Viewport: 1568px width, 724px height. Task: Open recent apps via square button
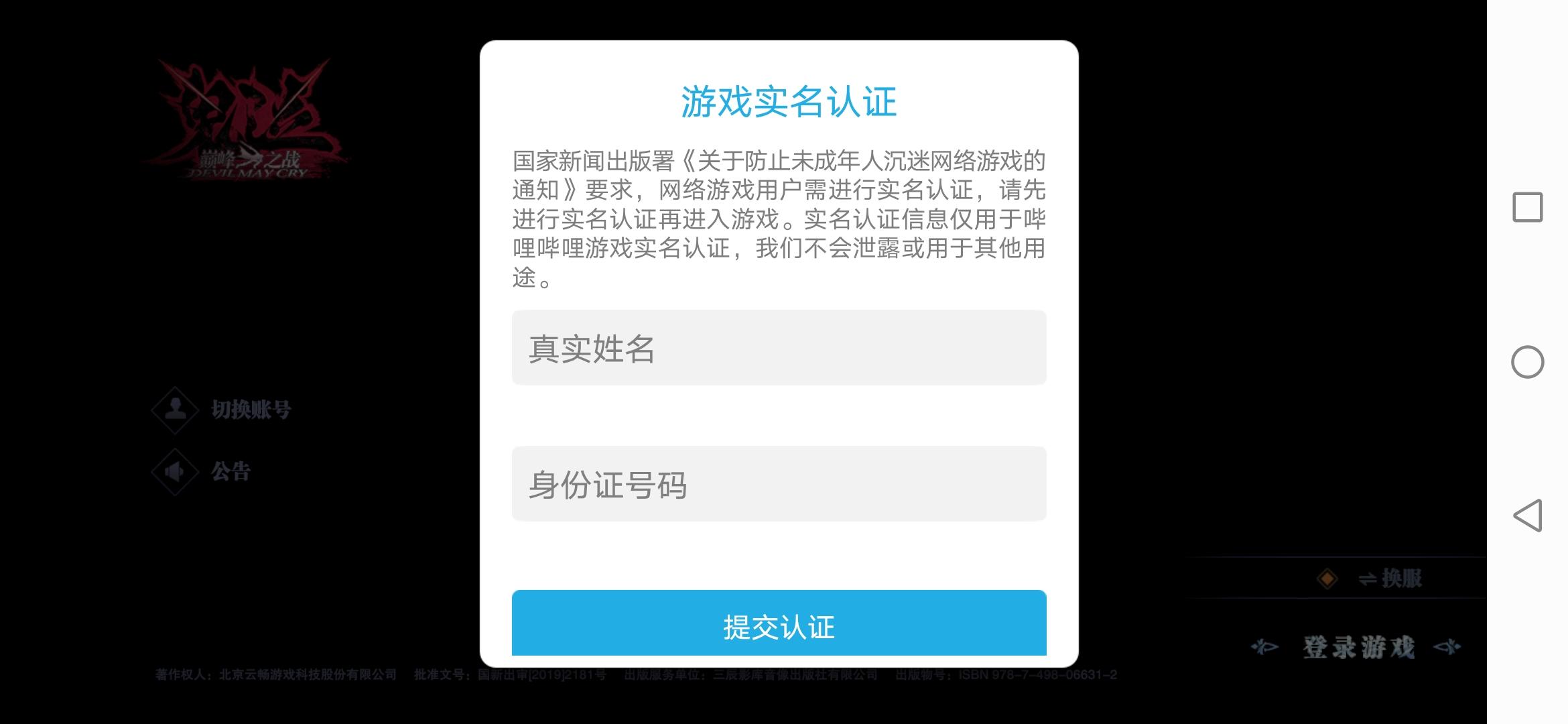[x=1527, y=207]
